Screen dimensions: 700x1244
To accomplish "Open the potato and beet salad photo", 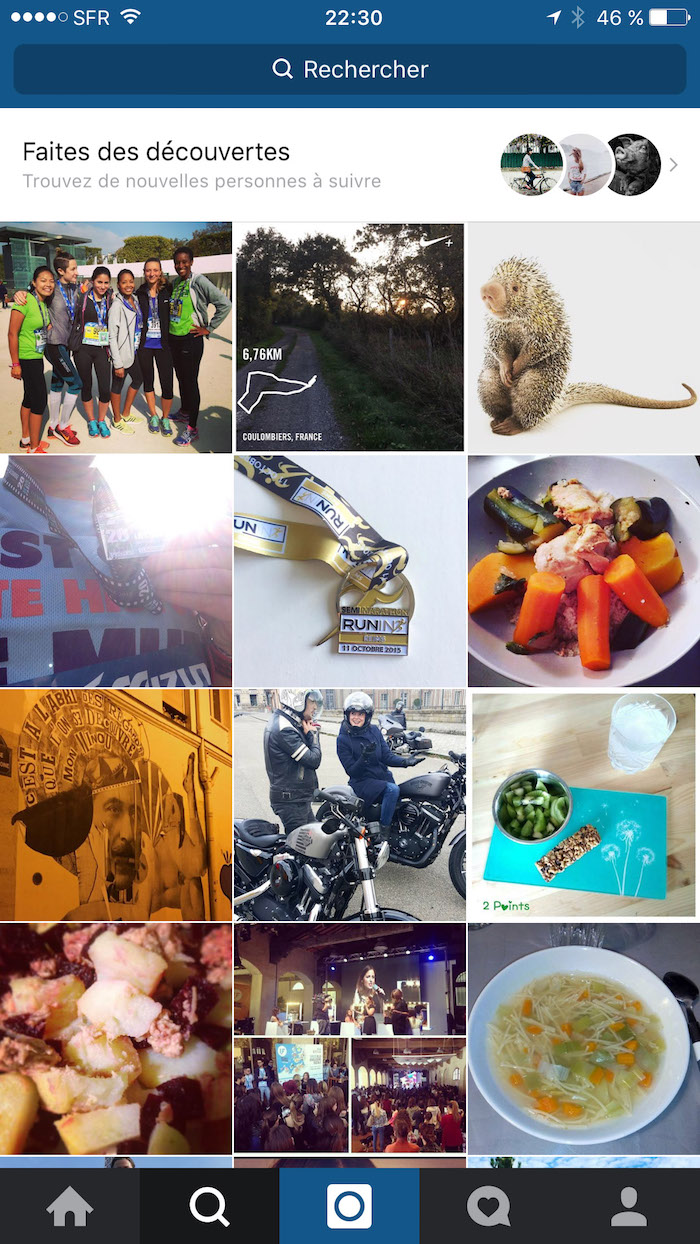I will click(x=116, y=1038).
